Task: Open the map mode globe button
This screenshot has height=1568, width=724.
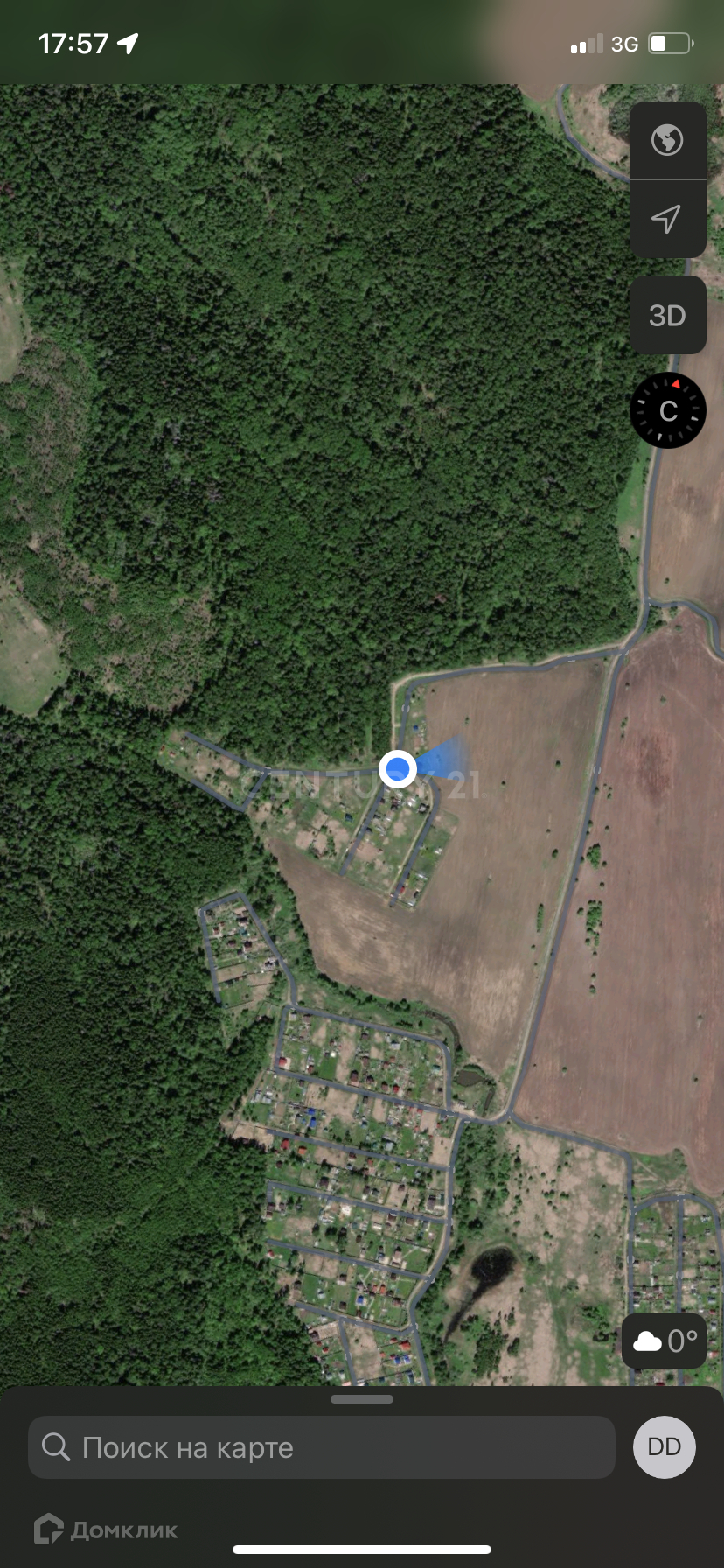Action: (x=667, y=140)
